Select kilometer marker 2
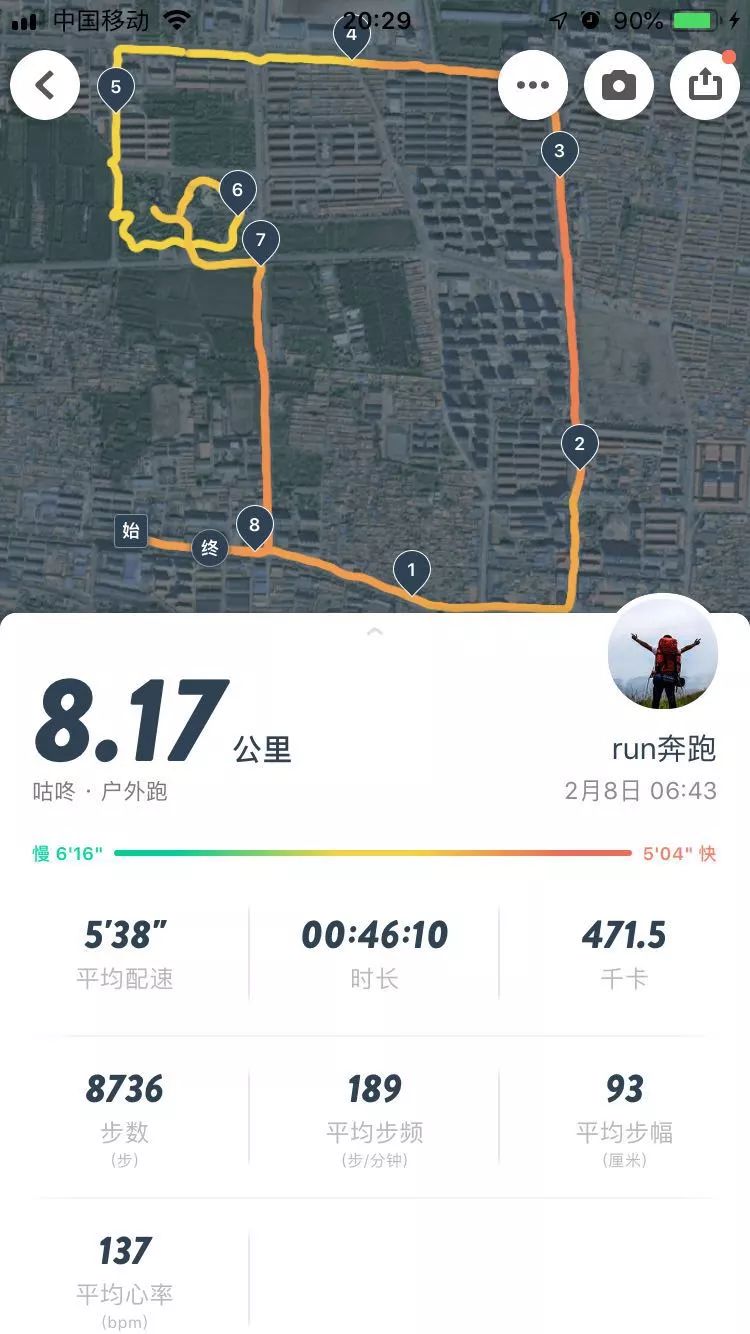Image resolution: width=750 pixels, height=1334 pixels. (x=580, y=444)
